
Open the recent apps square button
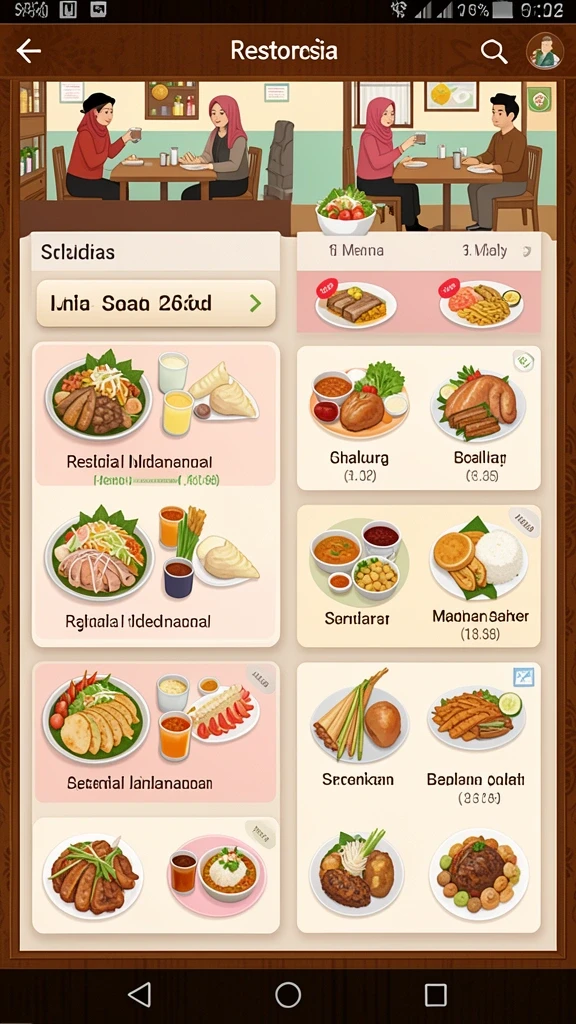tap(436, 995)
